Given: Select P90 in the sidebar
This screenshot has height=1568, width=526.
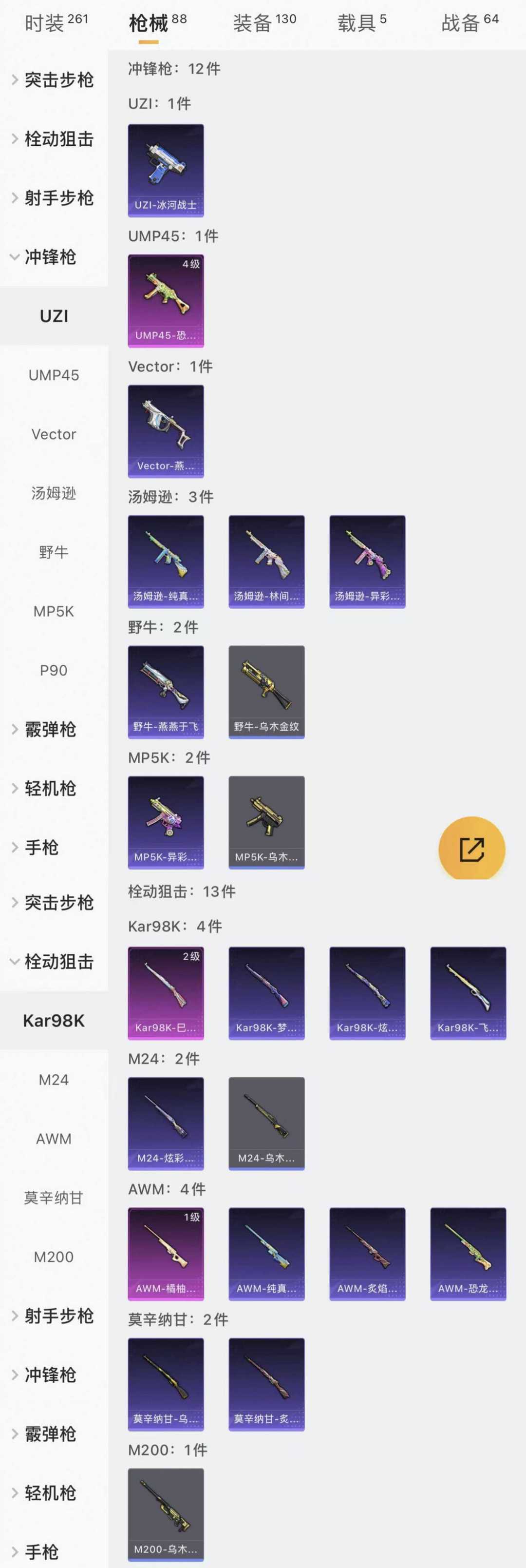Looking at the screenshot, I should pos(54,670).
